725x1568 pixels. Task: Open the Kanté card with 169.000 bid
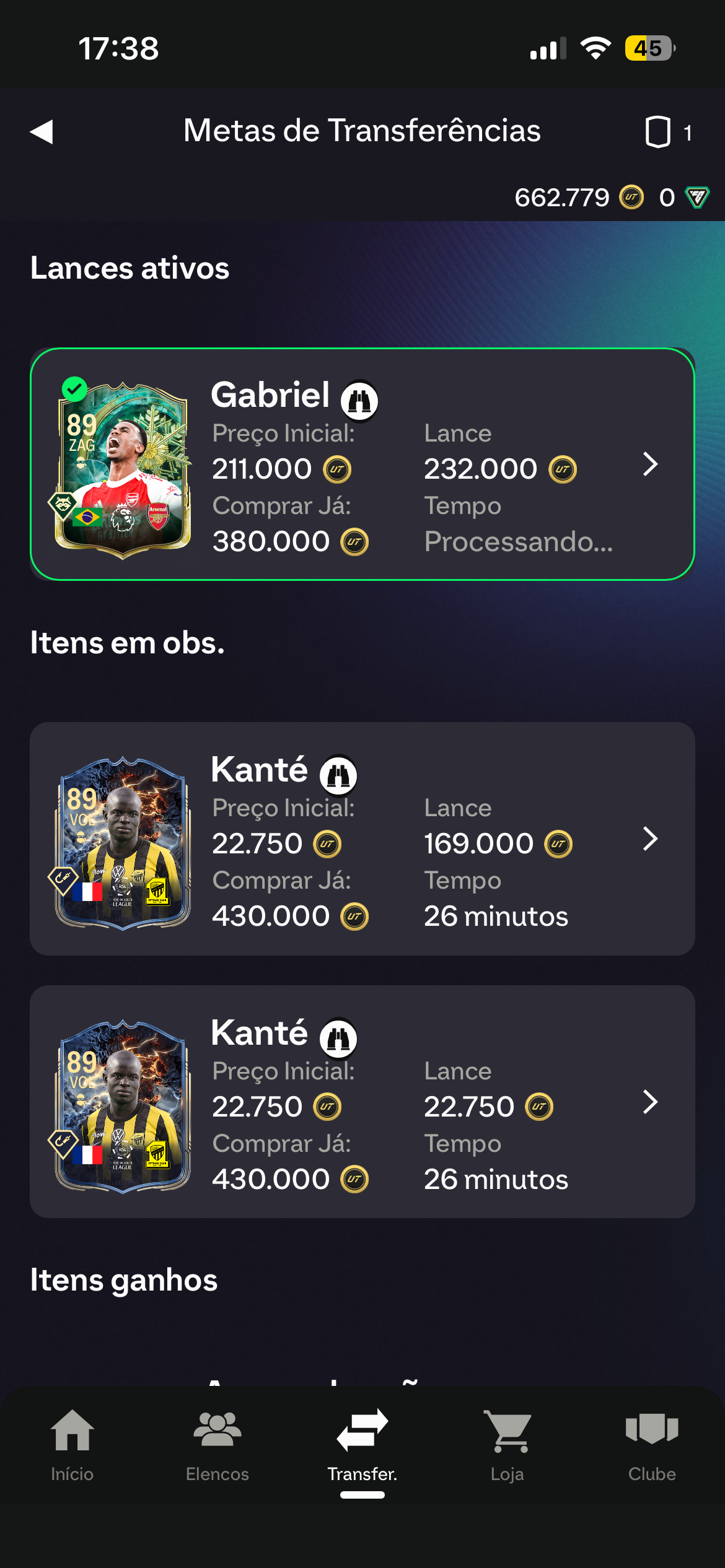pyautogui.click(x=362, y=838)
